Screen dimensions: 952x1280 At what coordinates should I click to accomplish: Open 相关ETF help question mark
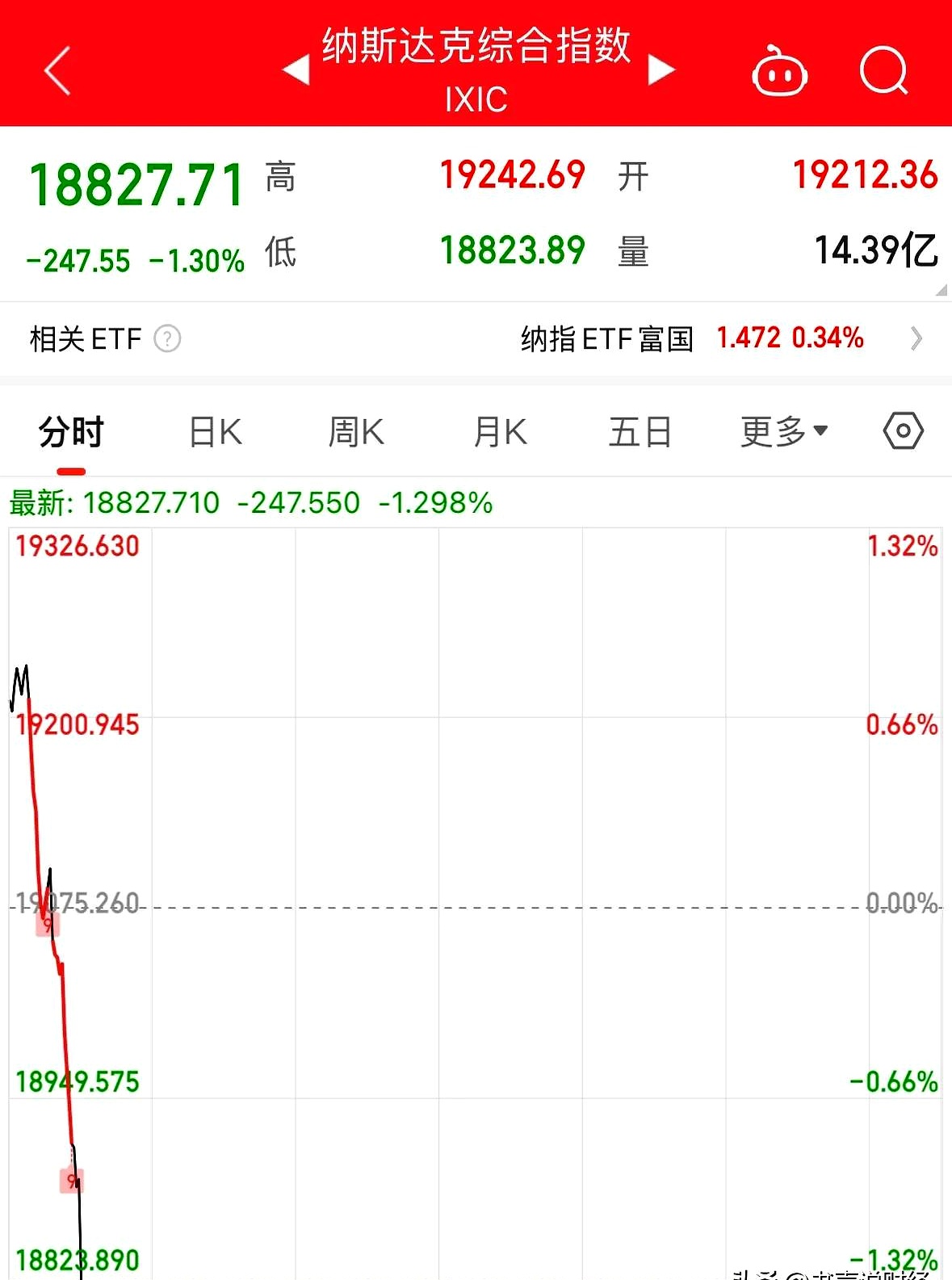pyautogui.click(x=167, y=338)
